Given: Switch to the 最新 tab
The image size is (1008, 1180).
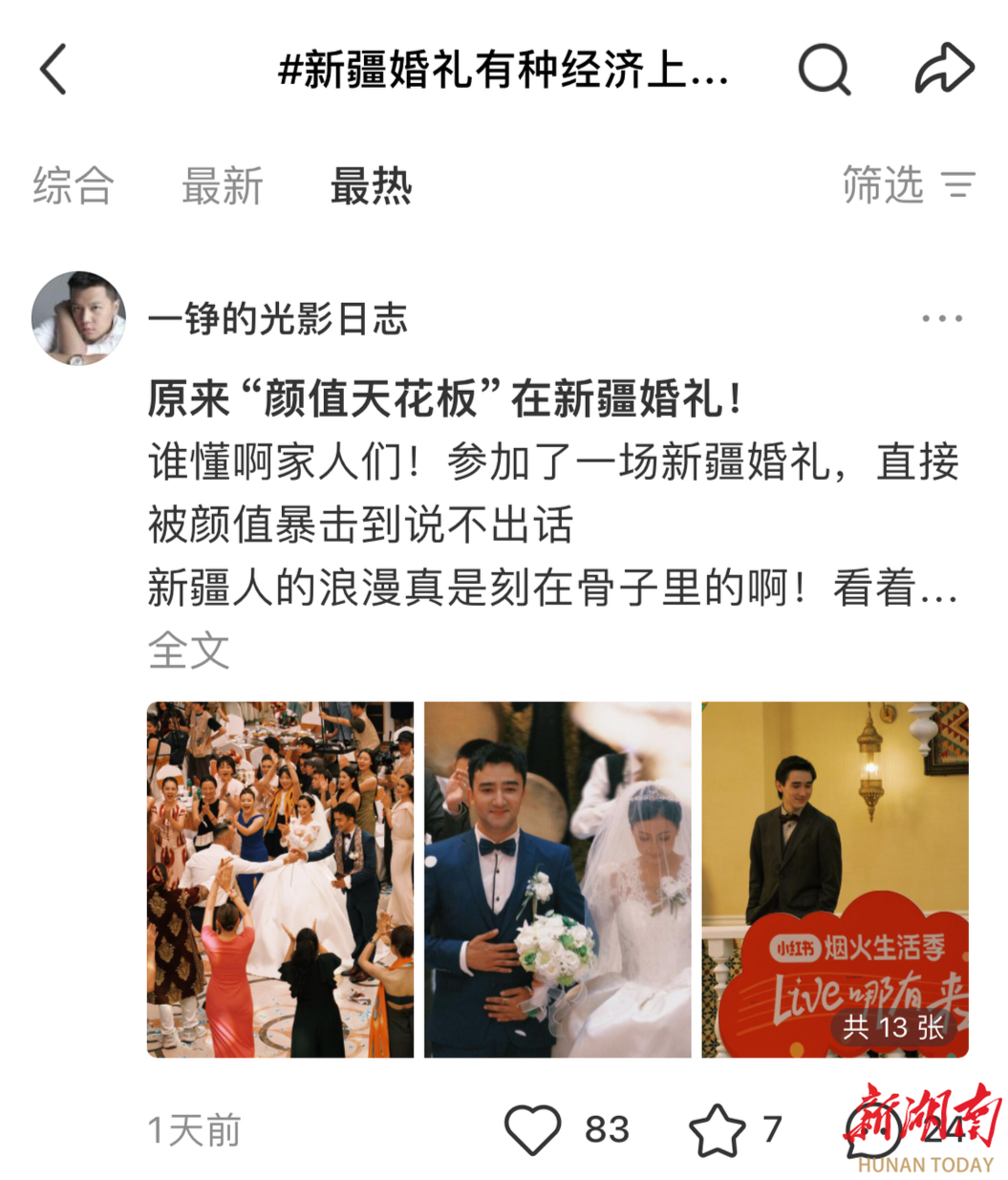Looking at the screenshot, I should [x=222, y=185].
